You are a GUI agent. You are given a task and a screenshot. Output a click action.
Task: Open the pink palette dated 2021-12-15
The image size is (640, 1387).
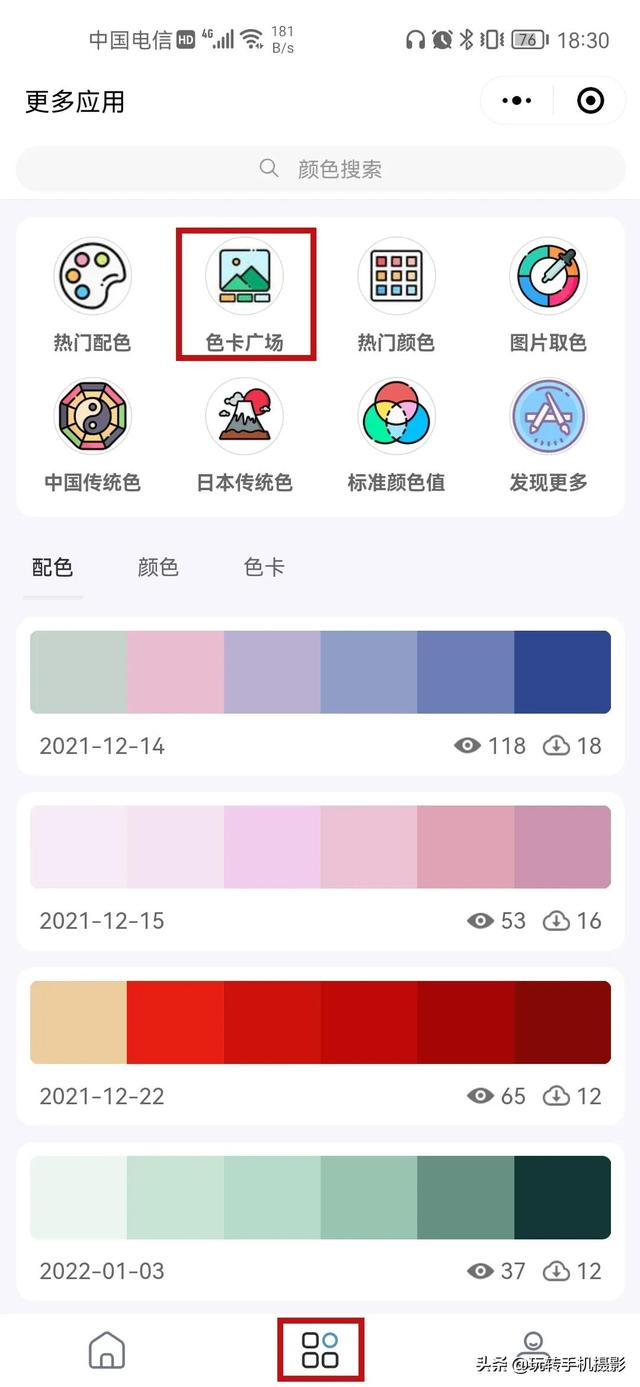[320, 847]
